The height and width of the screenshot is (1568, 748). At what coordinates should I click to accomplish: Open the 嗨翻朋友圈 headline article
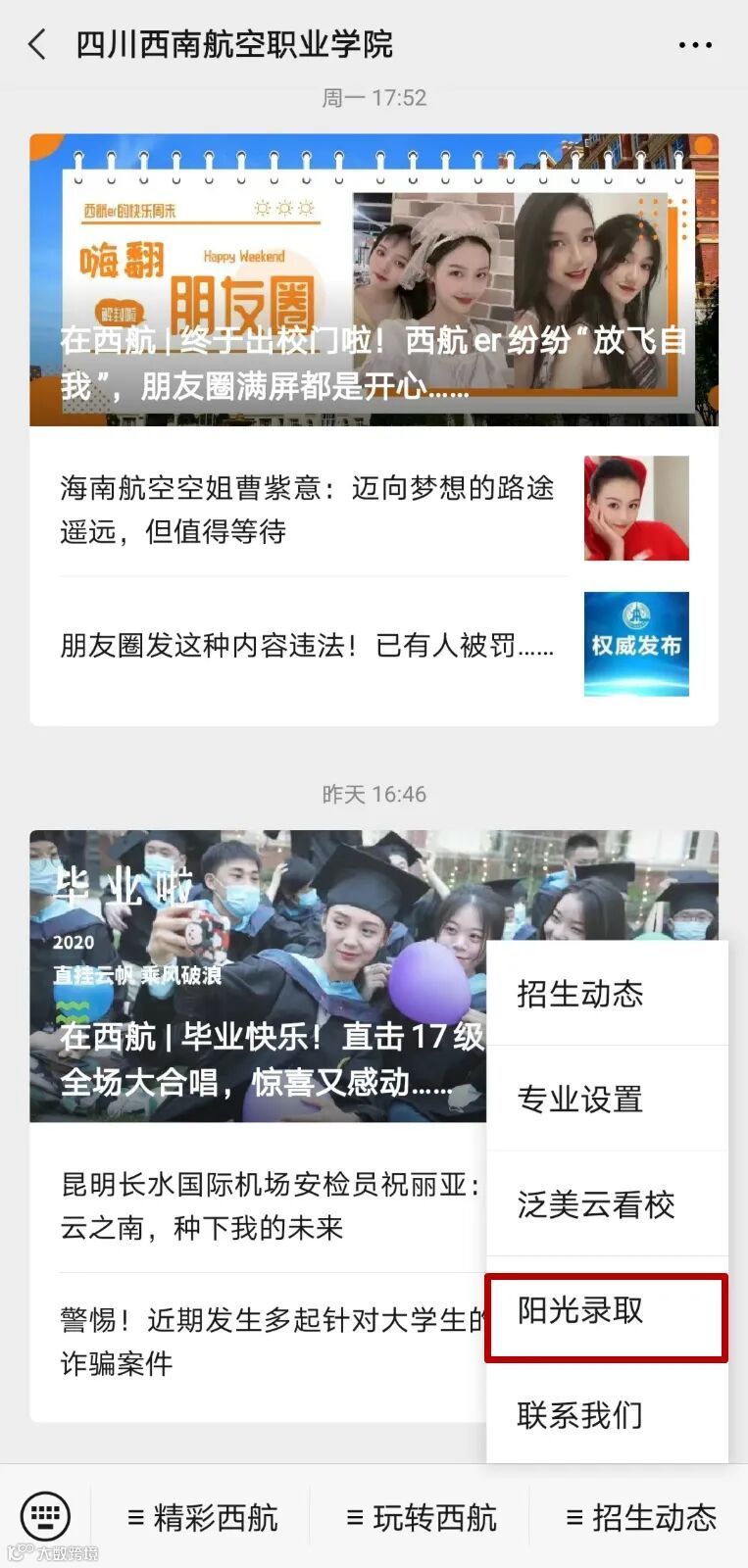pyautogui.click(x=374, y=280)
